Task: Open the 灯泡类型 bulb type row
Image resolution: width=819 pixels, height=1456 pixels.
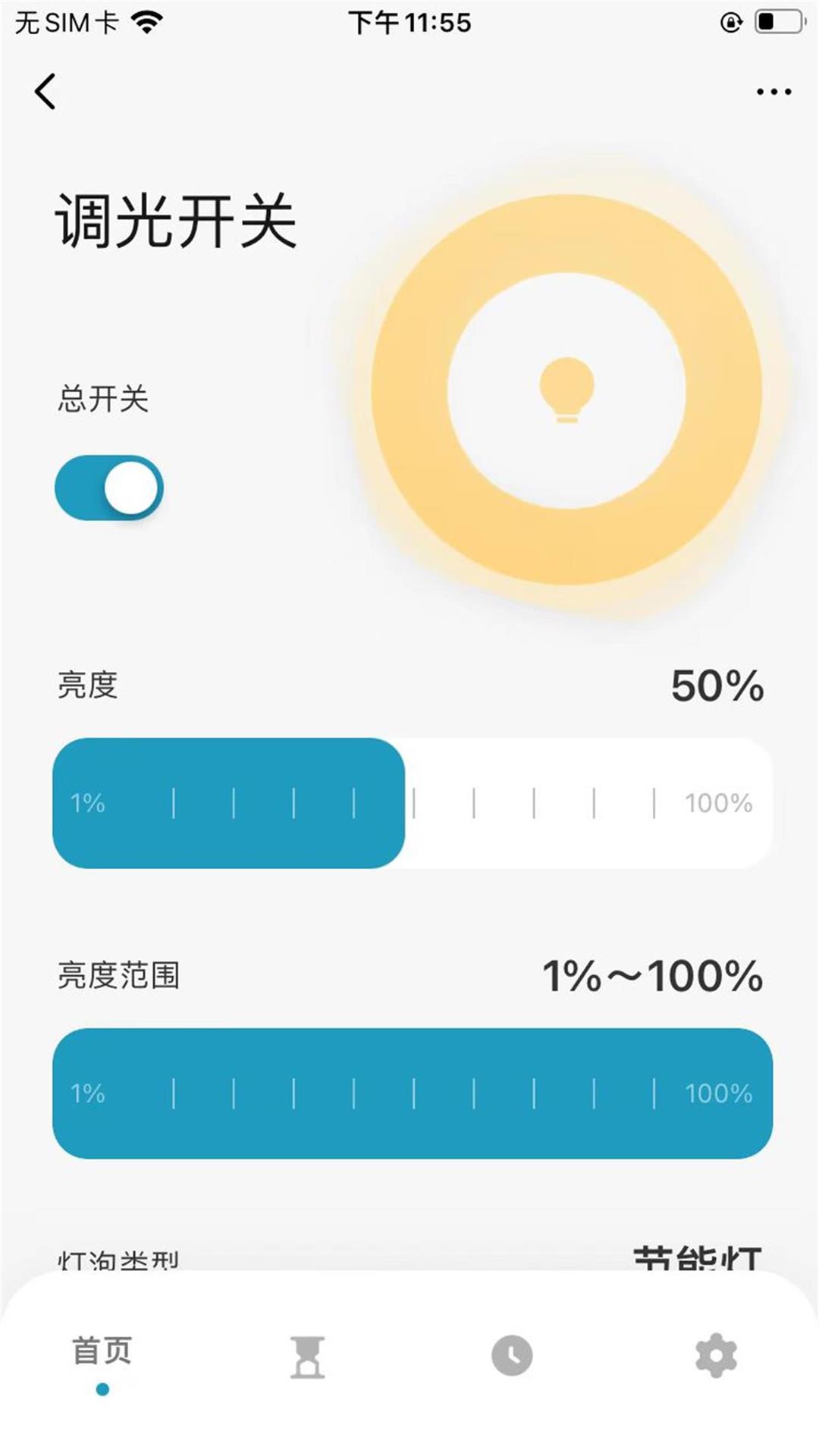Action: [x=409, y=1259]
